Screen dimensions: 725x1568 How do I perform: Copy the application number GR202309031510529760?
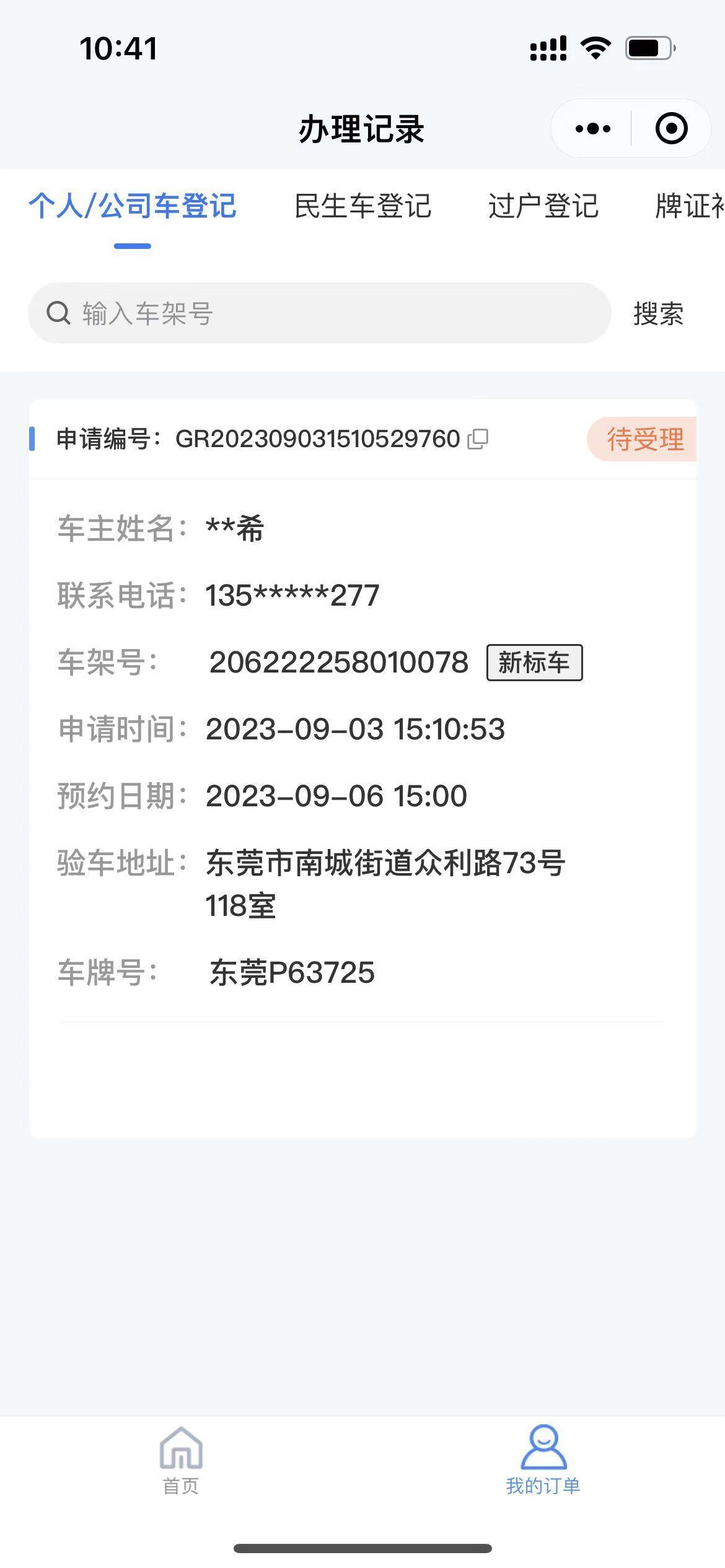click(x=478, y=439)
